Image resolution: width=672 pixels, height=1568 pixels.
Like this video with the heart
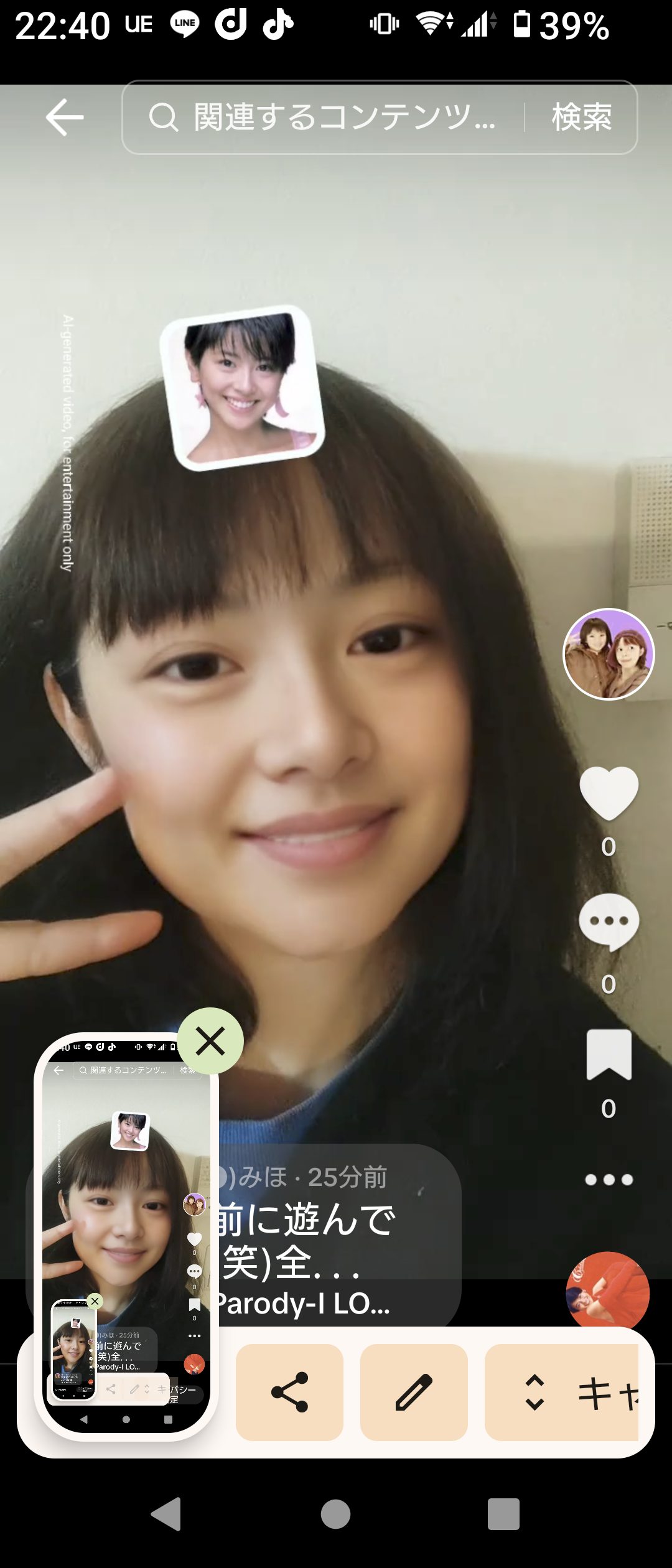[609, 793]
